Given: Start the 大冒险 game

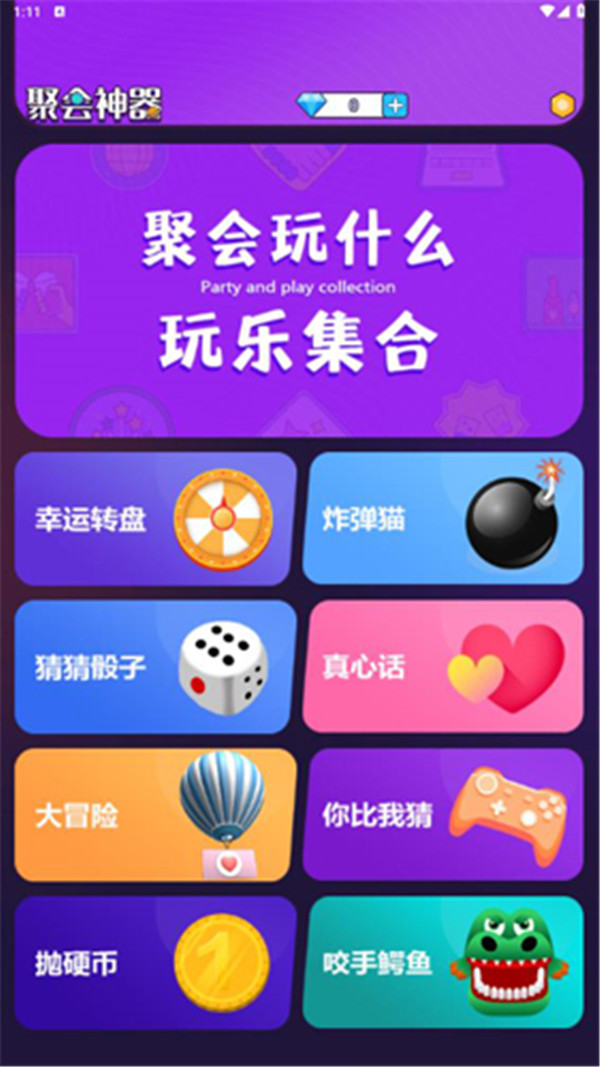Looking at the screenshot, I should pos(155,815).
